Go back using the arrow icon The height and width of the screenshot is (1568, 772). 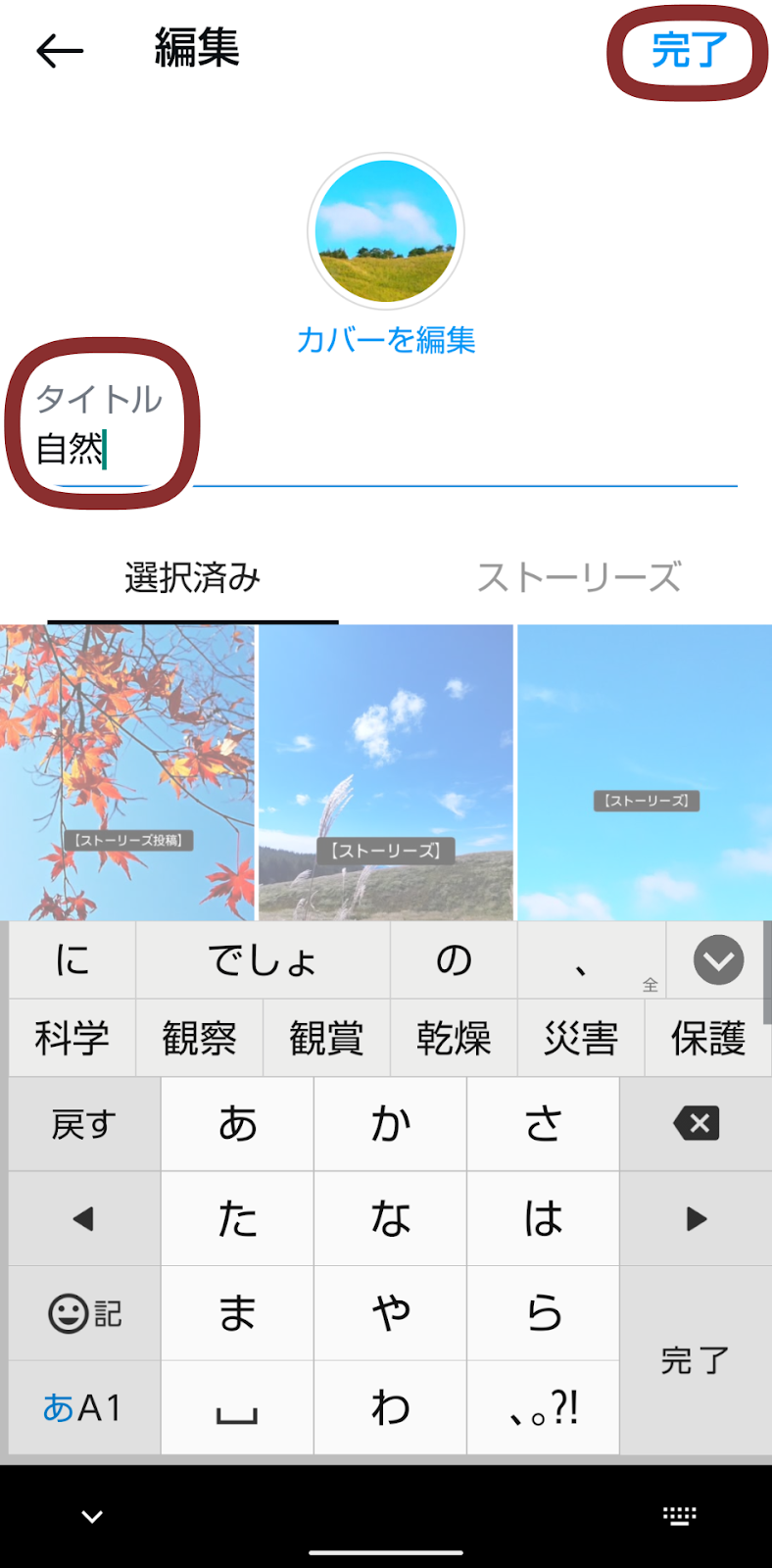pyautogui.click(x=60, y=51)
